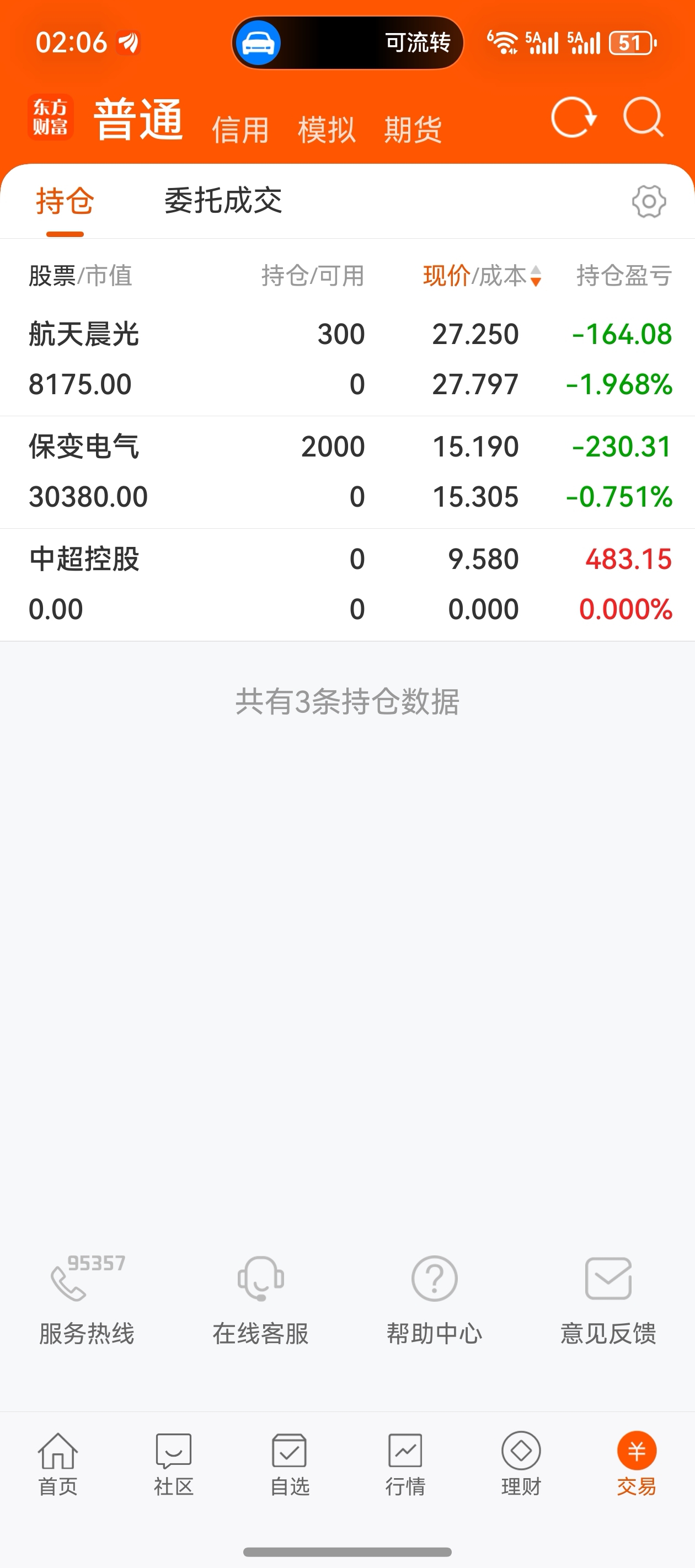Open the 帮助中心
Viewport: 695px width, 1568px height.
(434, 1301)
